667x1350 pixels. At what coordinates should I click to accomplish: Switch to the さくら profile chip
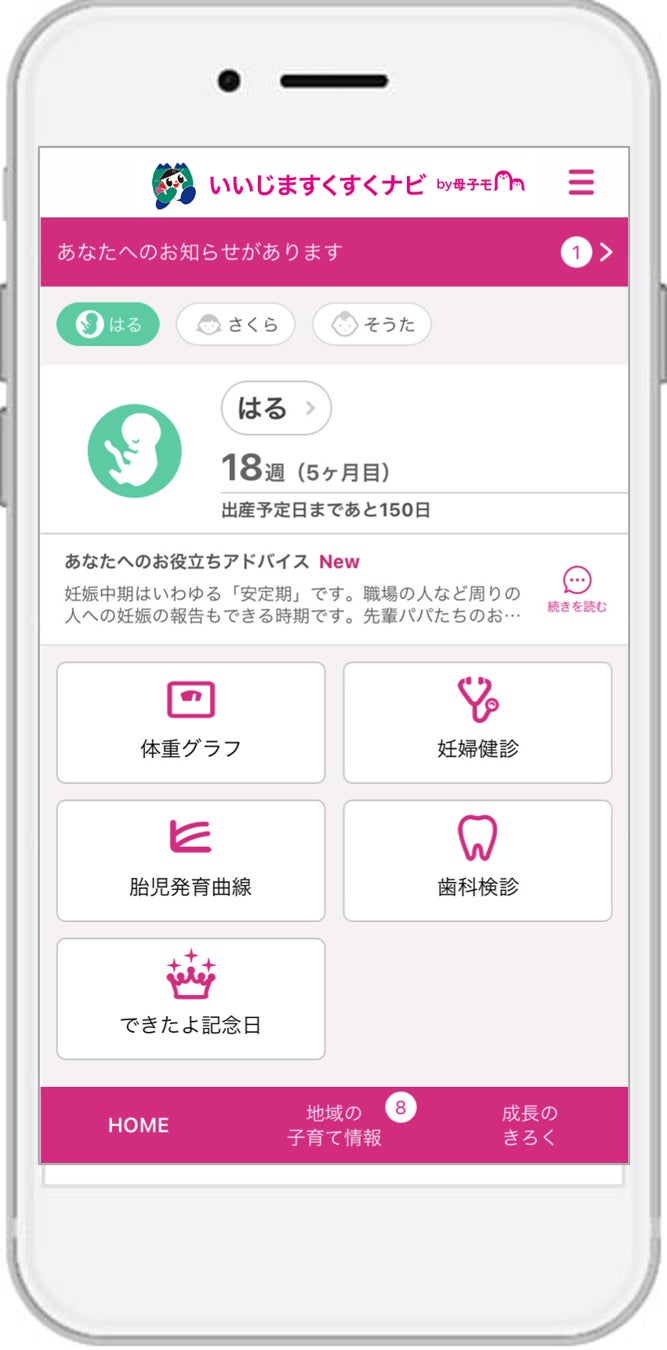[235, 325]
